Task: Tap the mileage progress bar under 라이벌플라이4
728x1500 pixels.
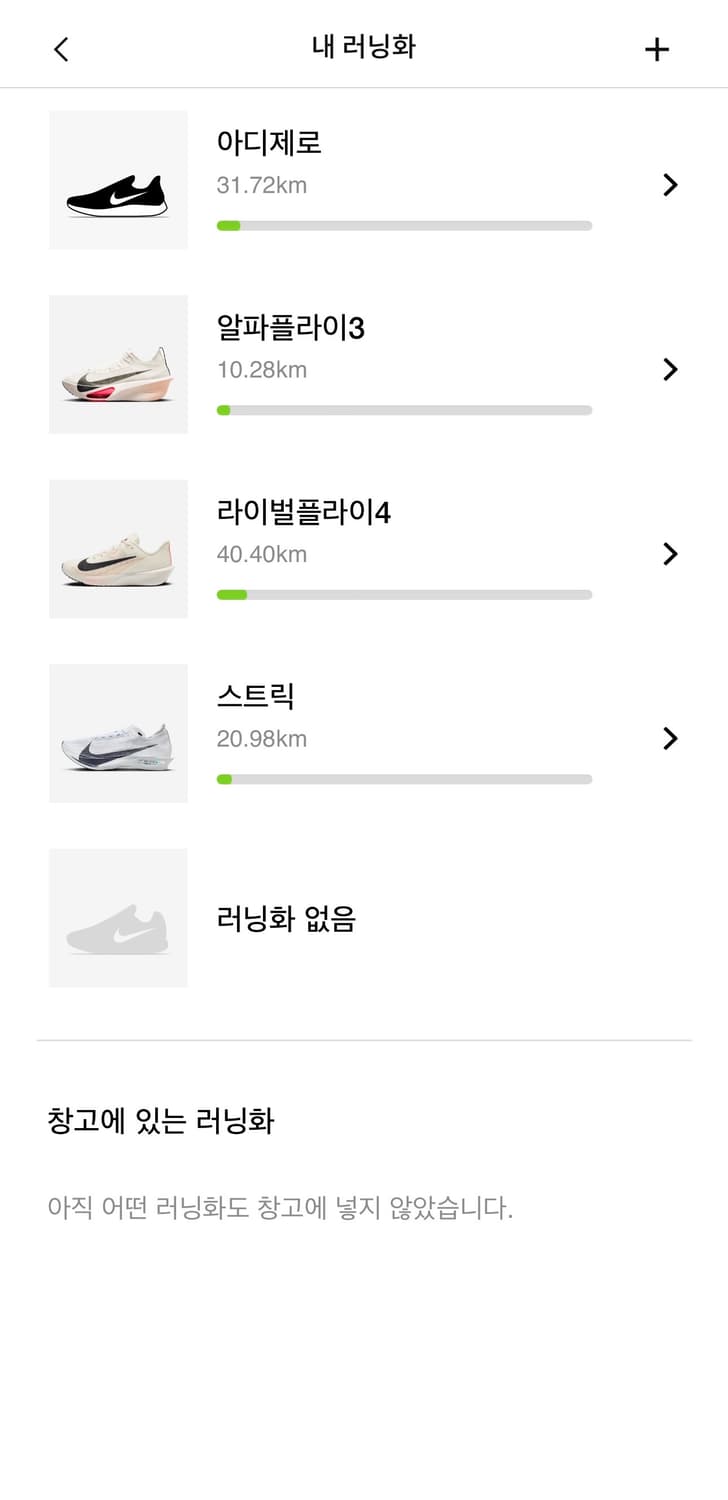Action: (404, 594)
